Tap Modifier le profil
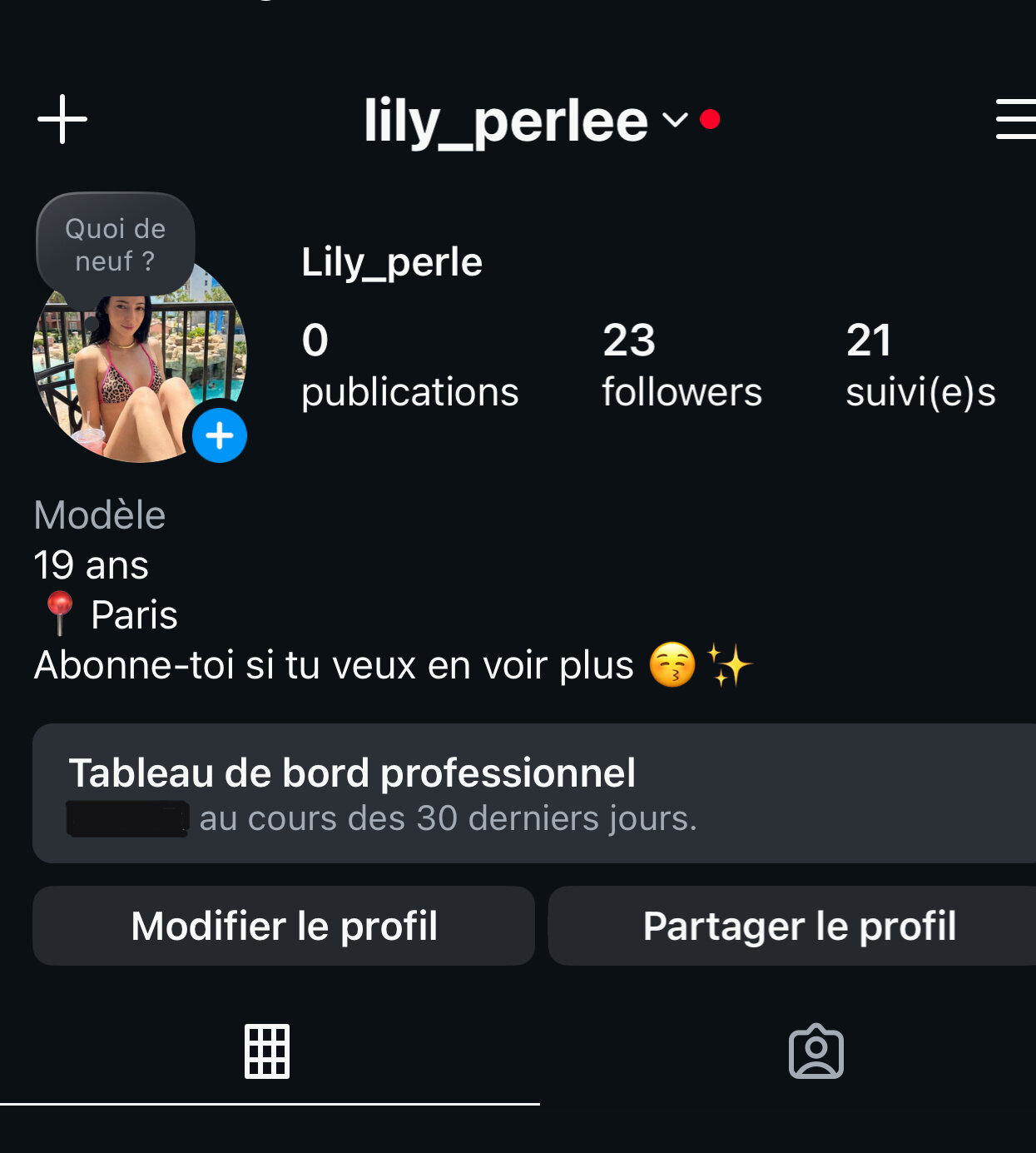Viewport: 1036px width, 1153px height. (x=284, y=926)
